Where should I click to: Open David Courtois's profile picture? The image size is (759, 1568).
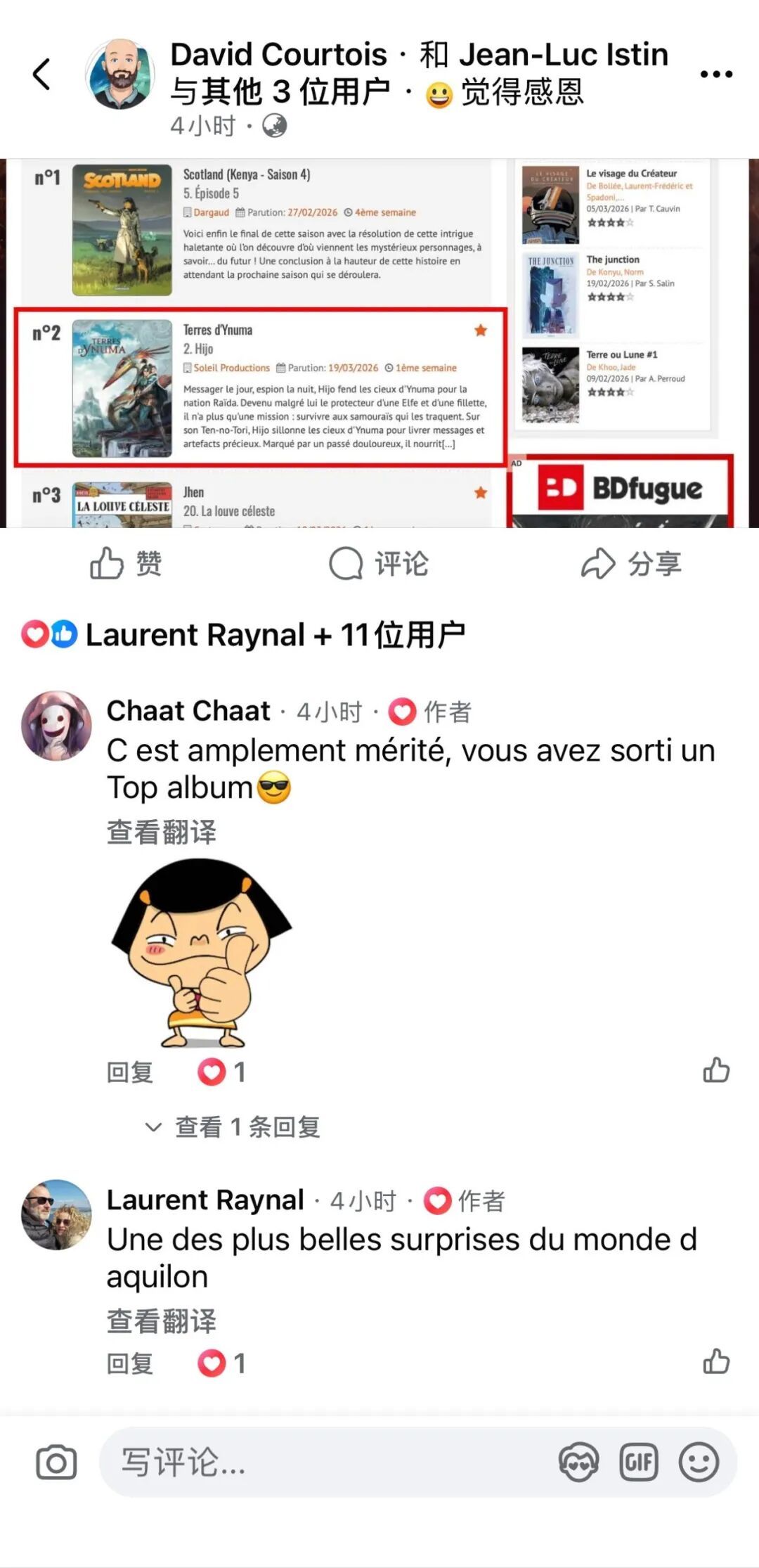click(x=120, y=75)
